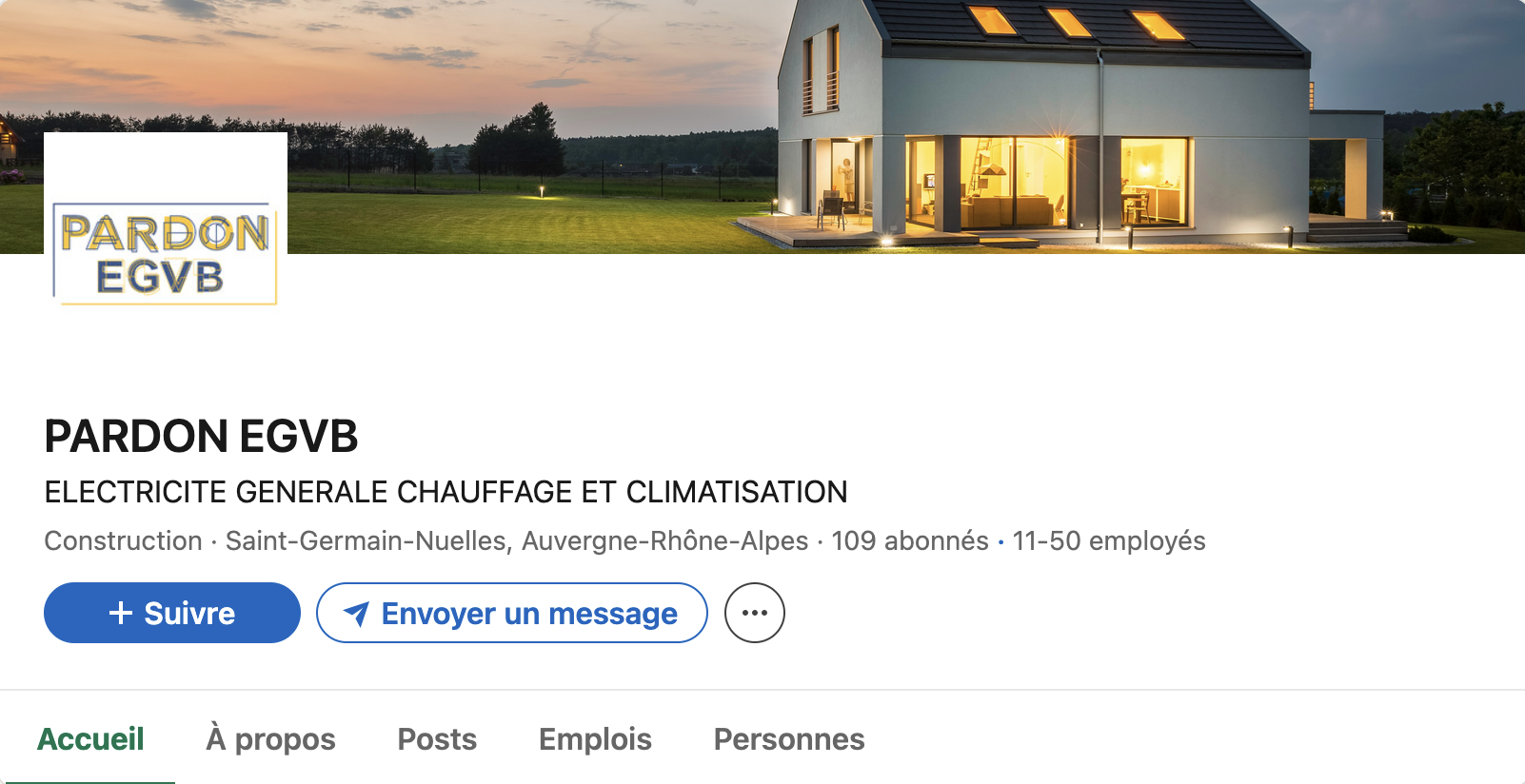Viewport: 1525px width, 784px height.
Task: Switch to the Posts tab
Action: pos(437,739)
